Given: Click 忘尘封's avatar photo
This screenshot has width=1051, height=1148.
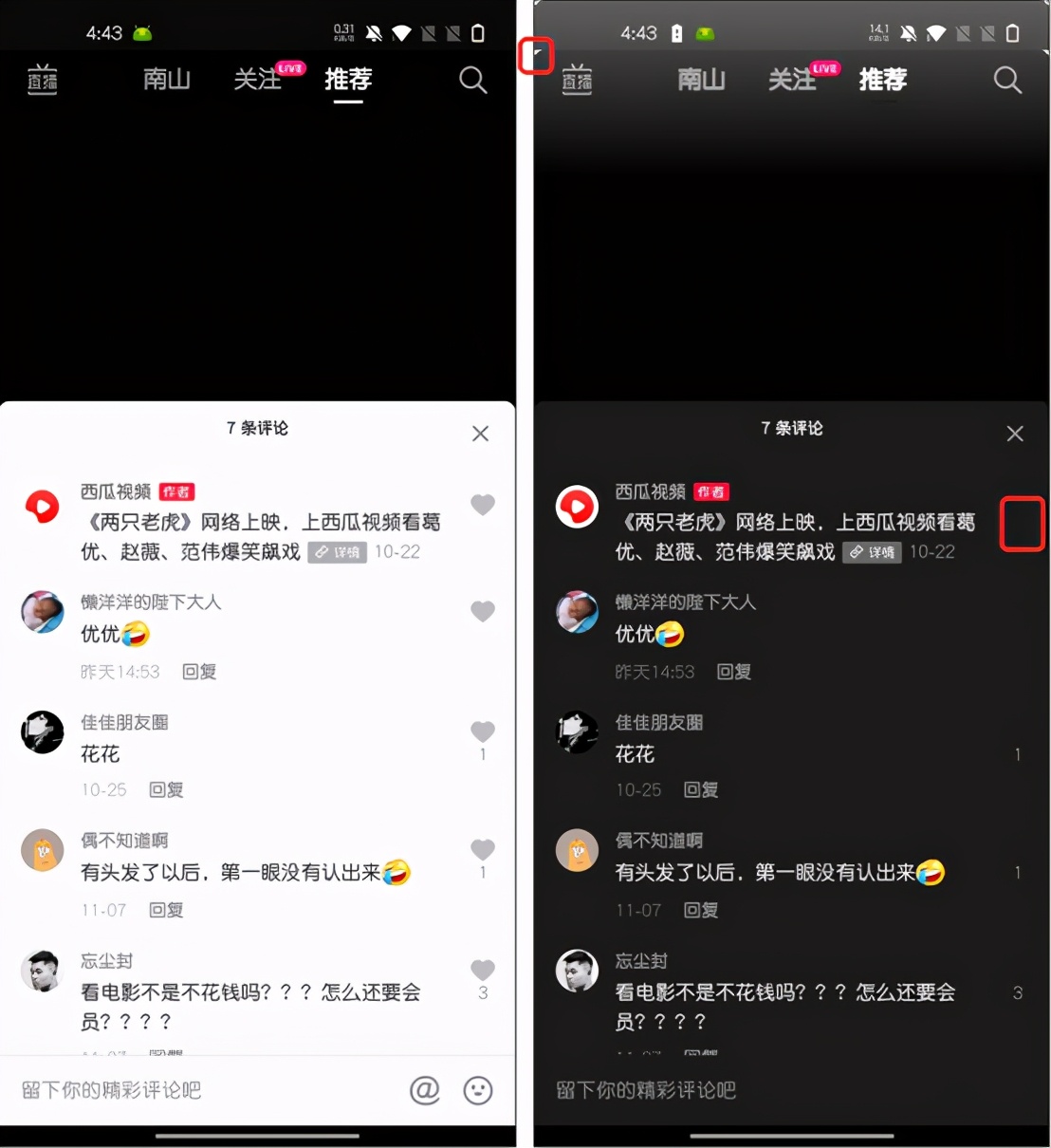Looking at the screenshot, I should 42,971.
